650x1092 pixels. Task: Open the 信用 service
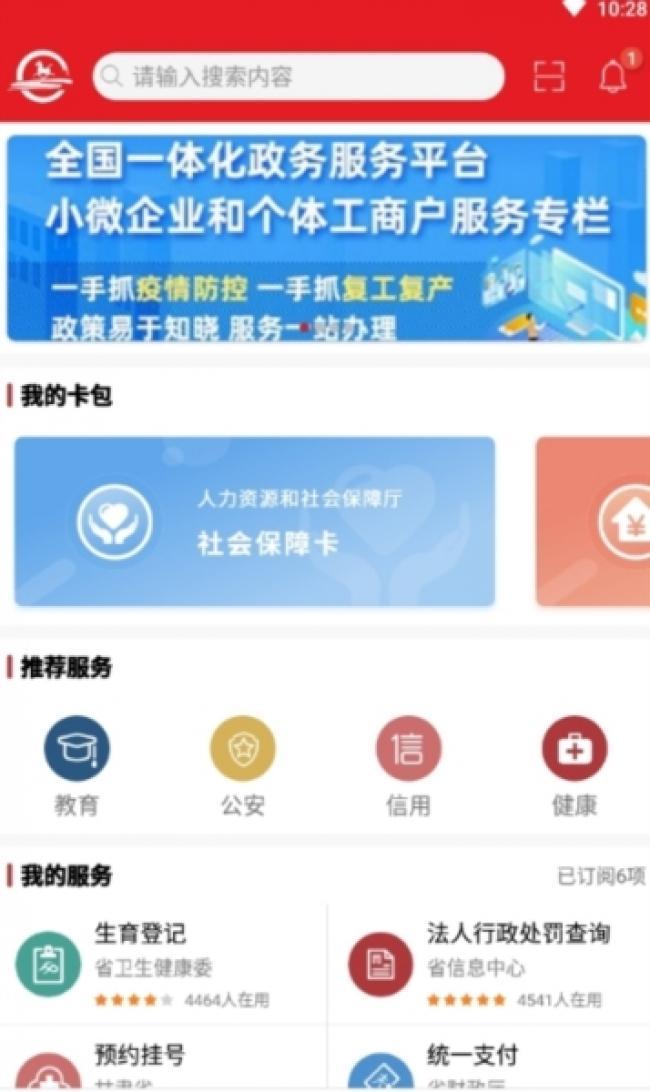(x=408, y=765)
